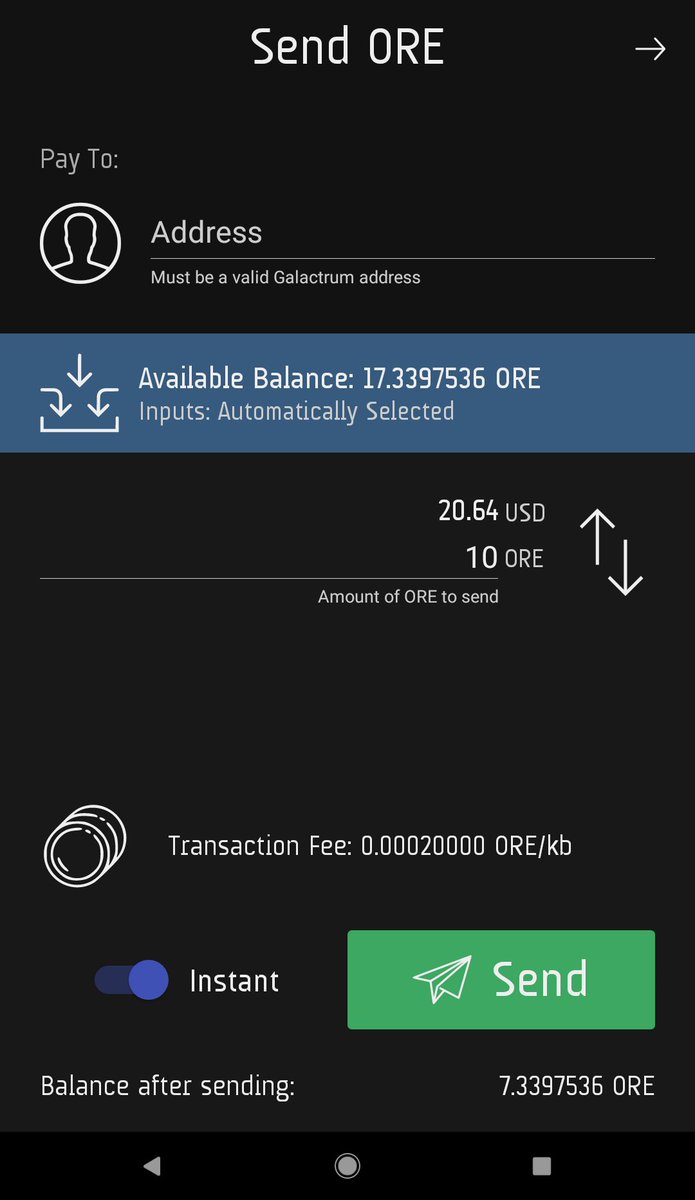The image size is (695, 1200).
Task: Turn off the Instant switch
Action: pyautogui.click(x=132, y=980)
